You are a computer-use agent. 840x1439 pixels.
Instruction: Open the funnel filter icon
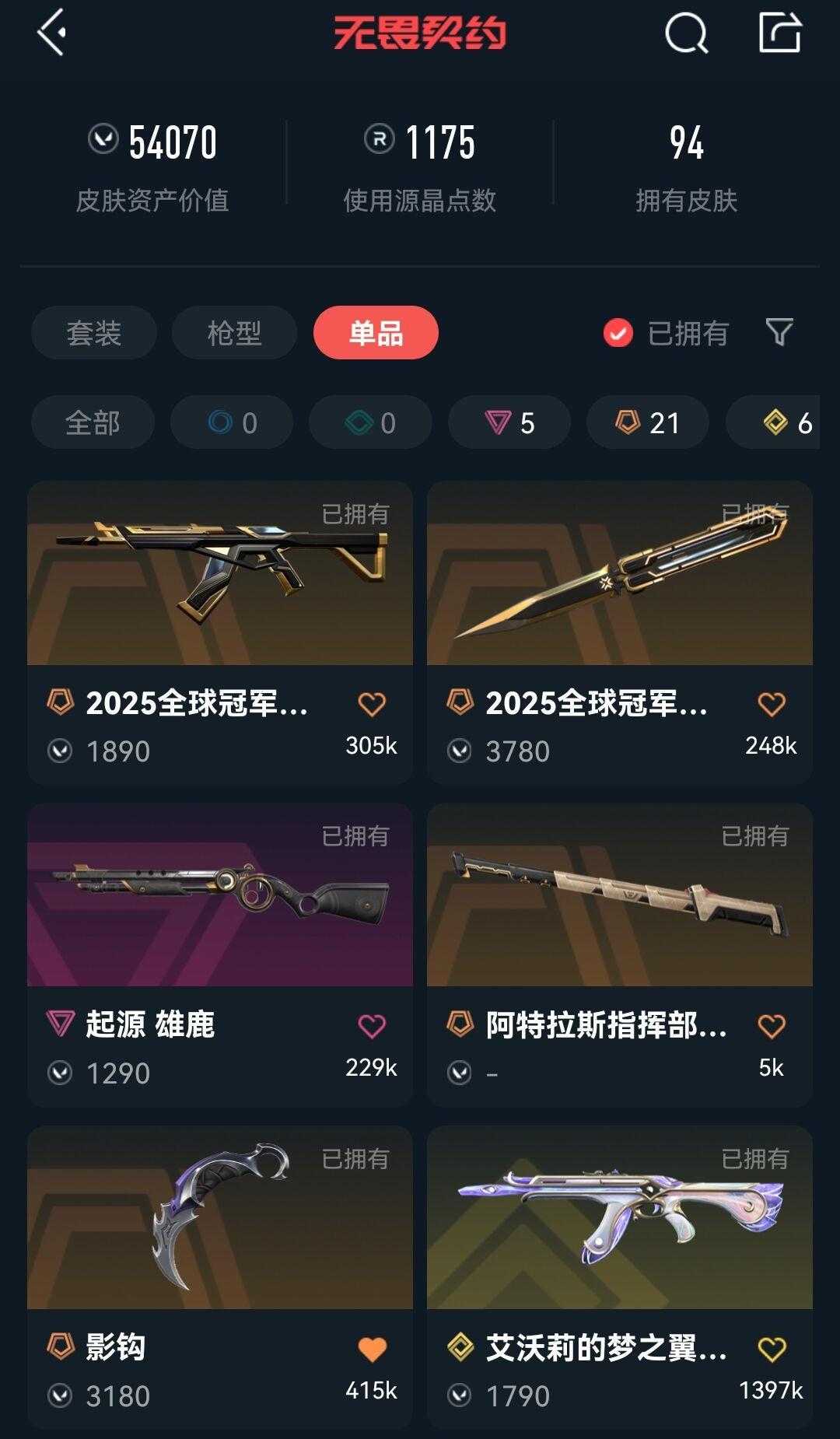(779, 332)
